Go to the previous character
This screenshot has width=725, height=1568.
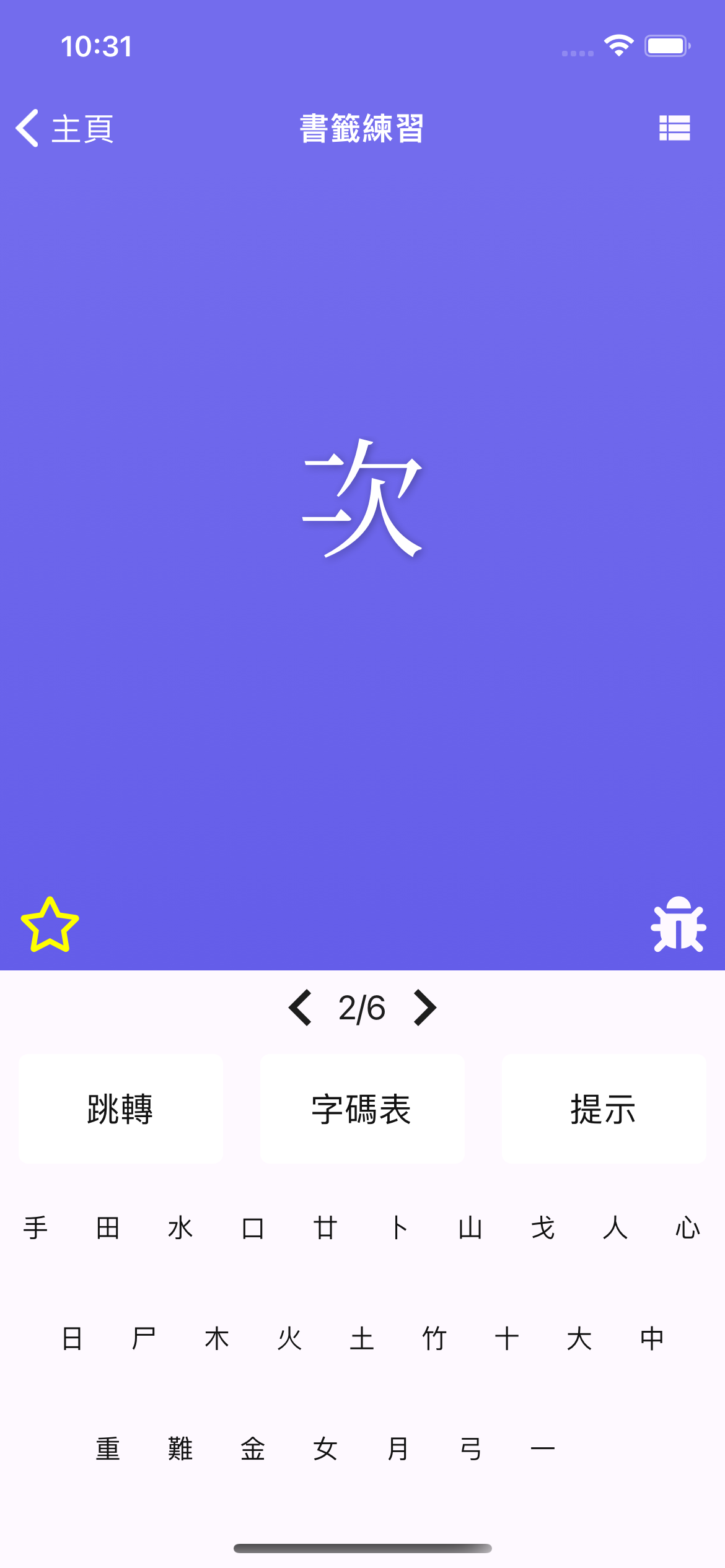click(x=301, y=1008)
